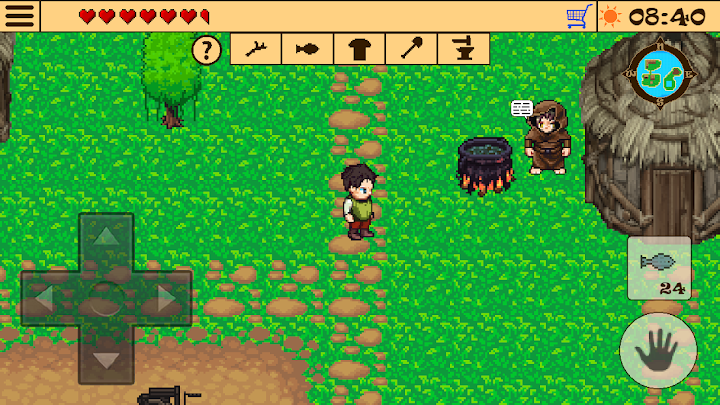Viewport: 720px width, 405px height.
Task: Tap the hand interact button
Action: click(x=658, y=350)
